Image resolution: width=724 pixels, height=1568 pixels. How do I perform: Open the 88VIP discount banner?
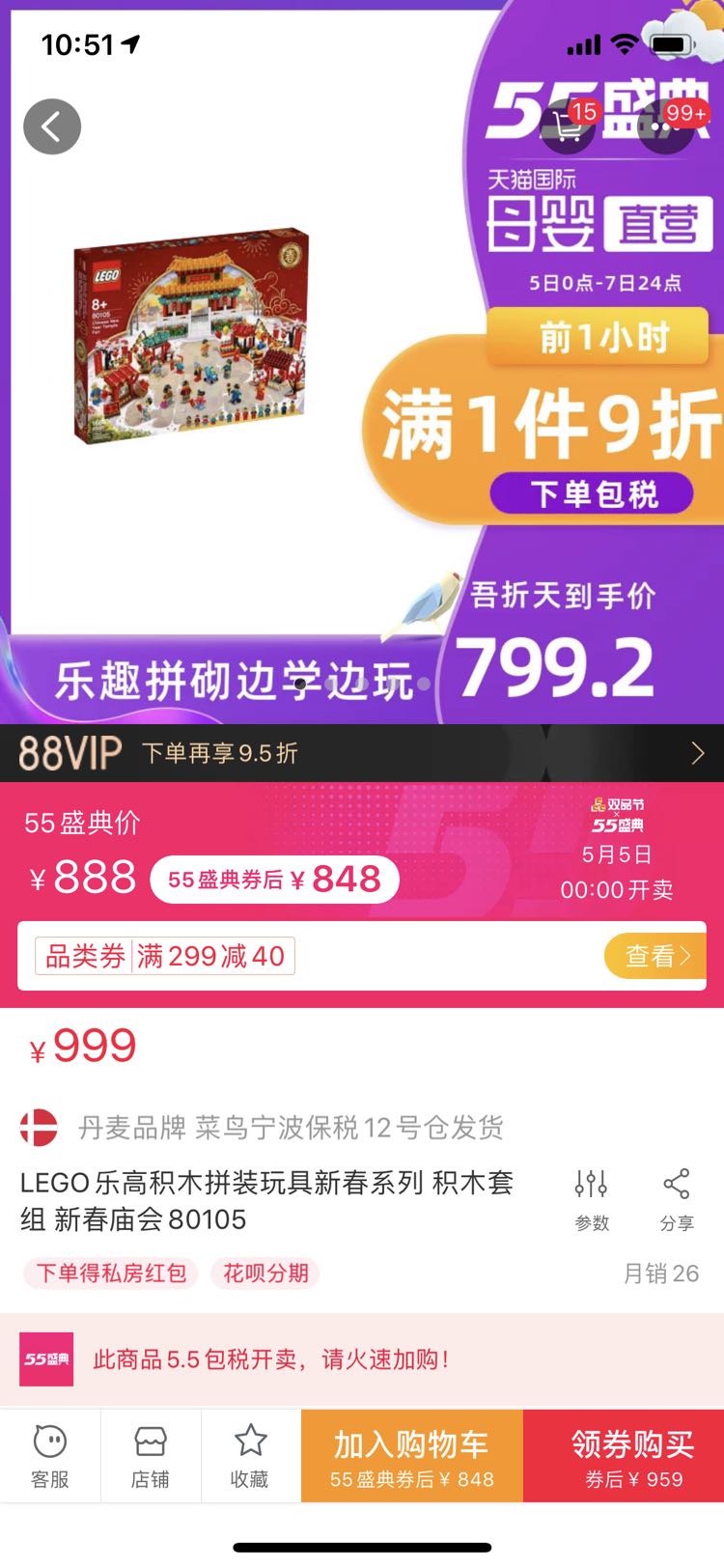[x=362, y=753]
